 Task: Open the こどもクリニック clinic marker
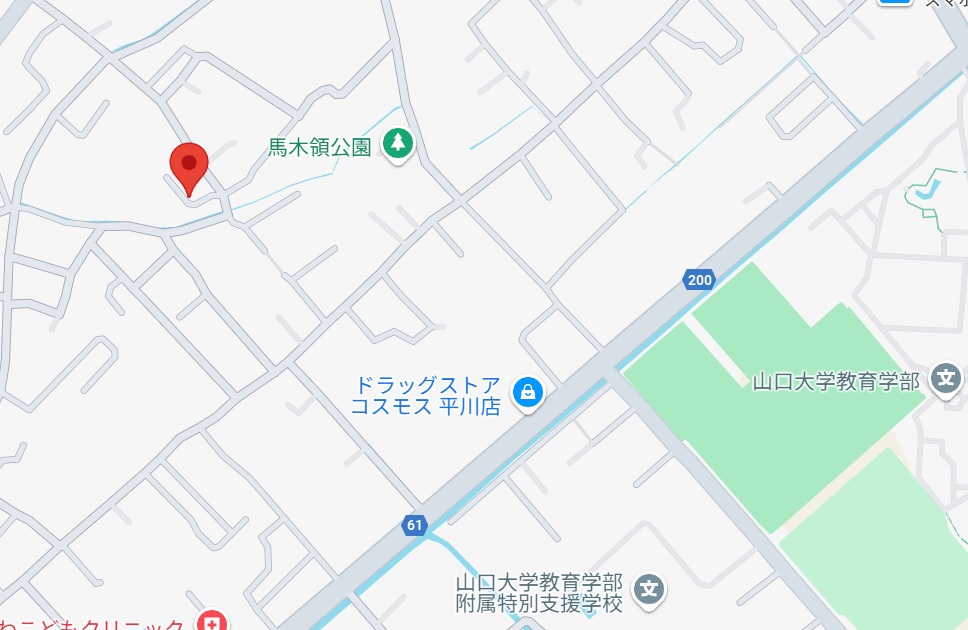coord(212,621)
